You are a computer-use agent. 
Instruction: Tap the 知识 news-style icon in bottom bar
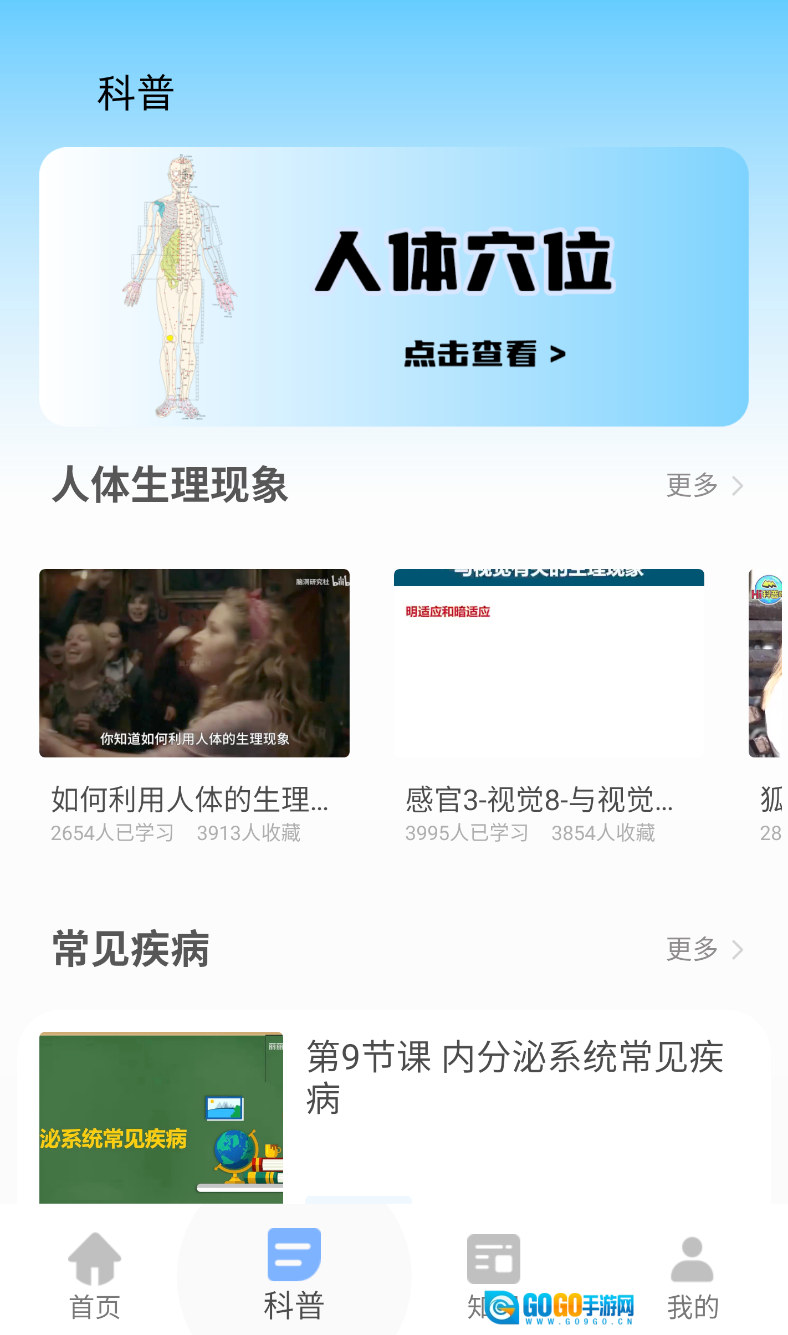pos(493,1258)
